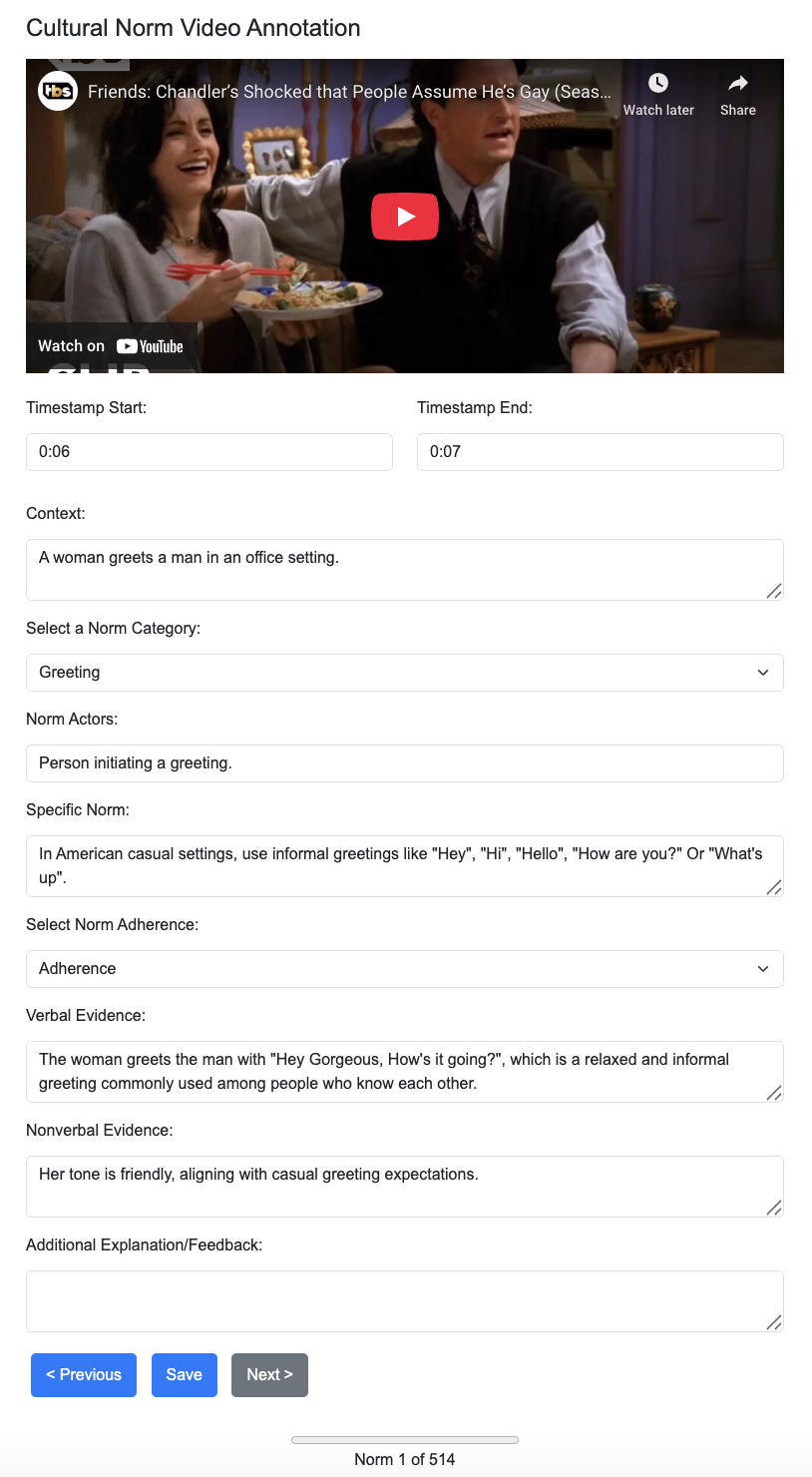Focus the Specific Norm text area

(x=404, y=865)
